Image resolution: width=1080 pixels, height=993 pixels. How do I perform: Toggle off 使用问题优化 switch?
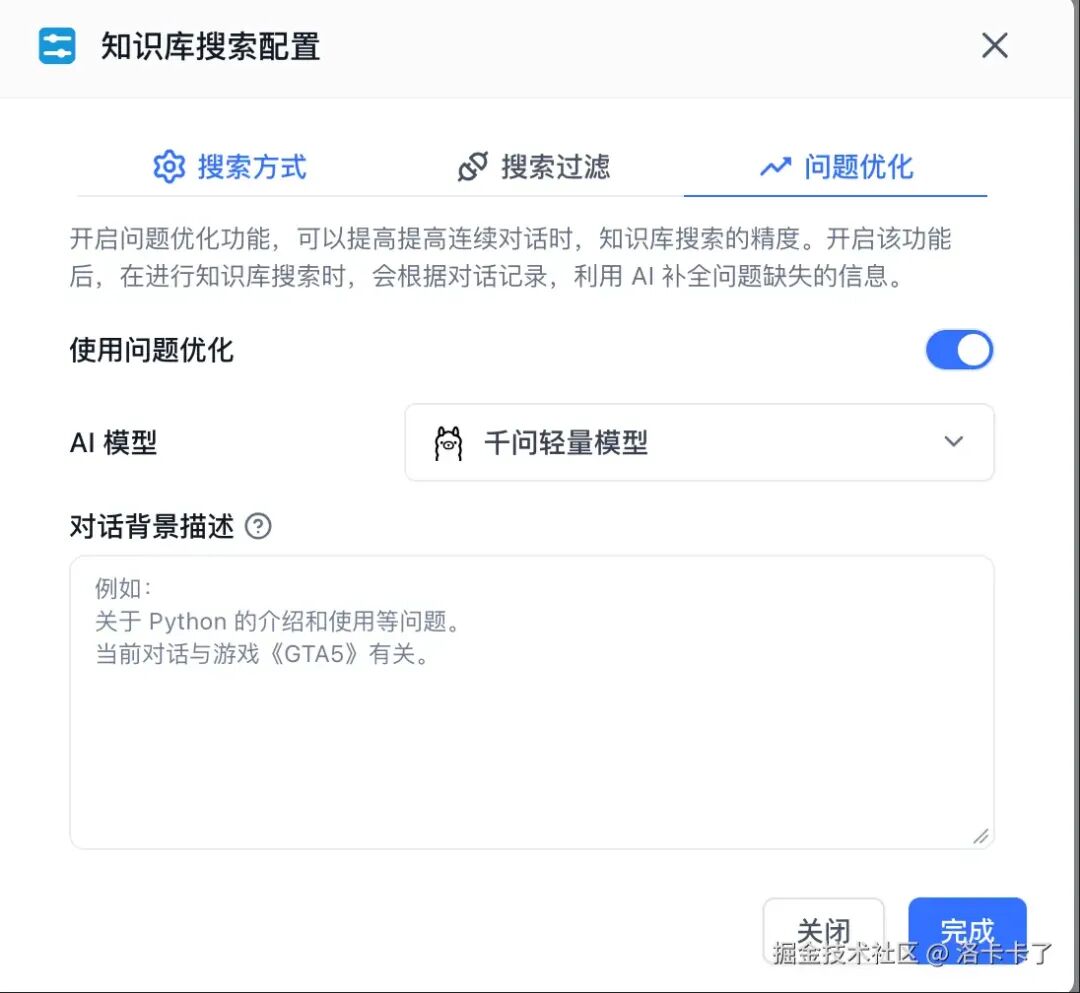click(958, 351)
